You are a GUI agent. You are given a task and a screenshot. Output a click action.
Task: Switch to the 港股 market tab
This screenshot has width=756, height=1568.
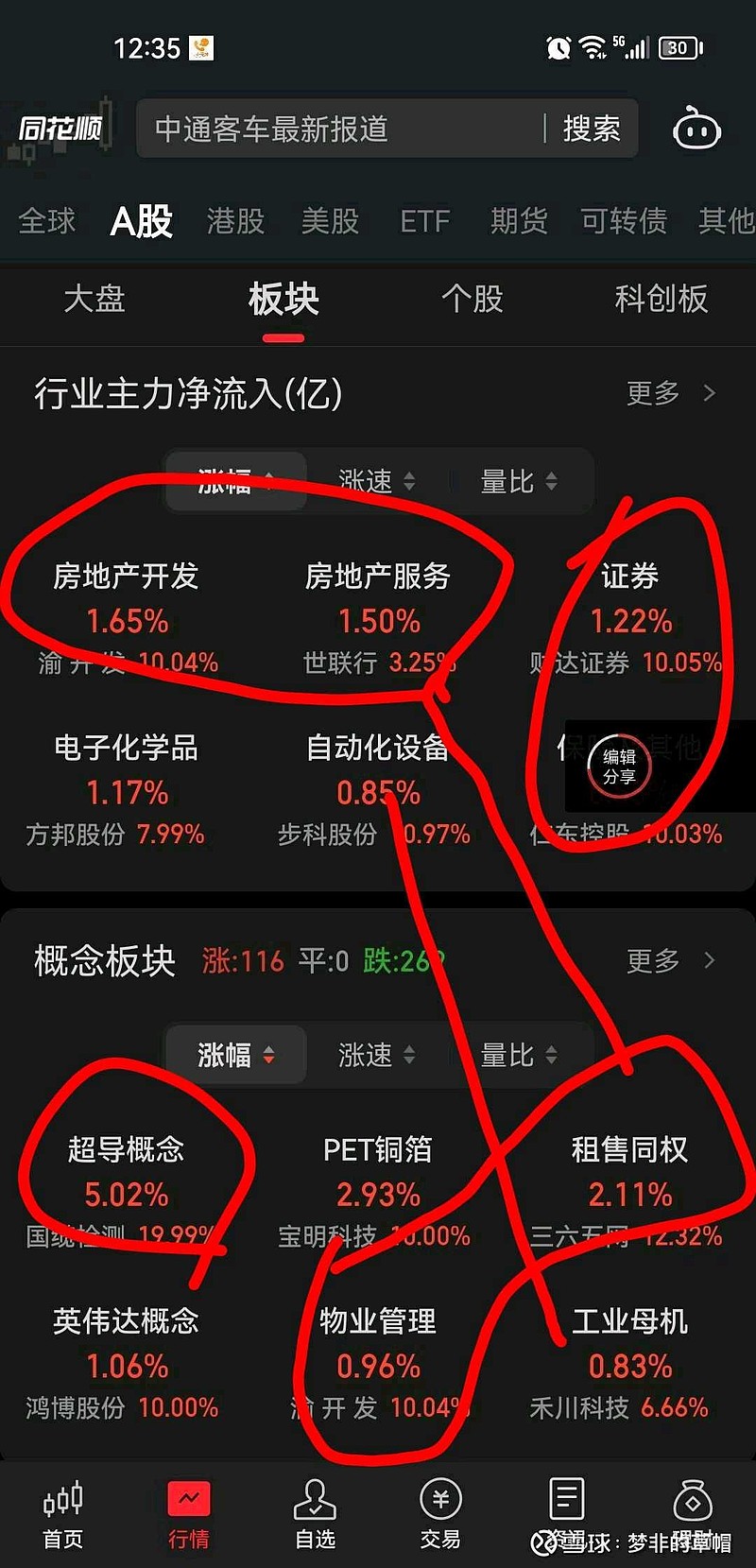point(235,221)
